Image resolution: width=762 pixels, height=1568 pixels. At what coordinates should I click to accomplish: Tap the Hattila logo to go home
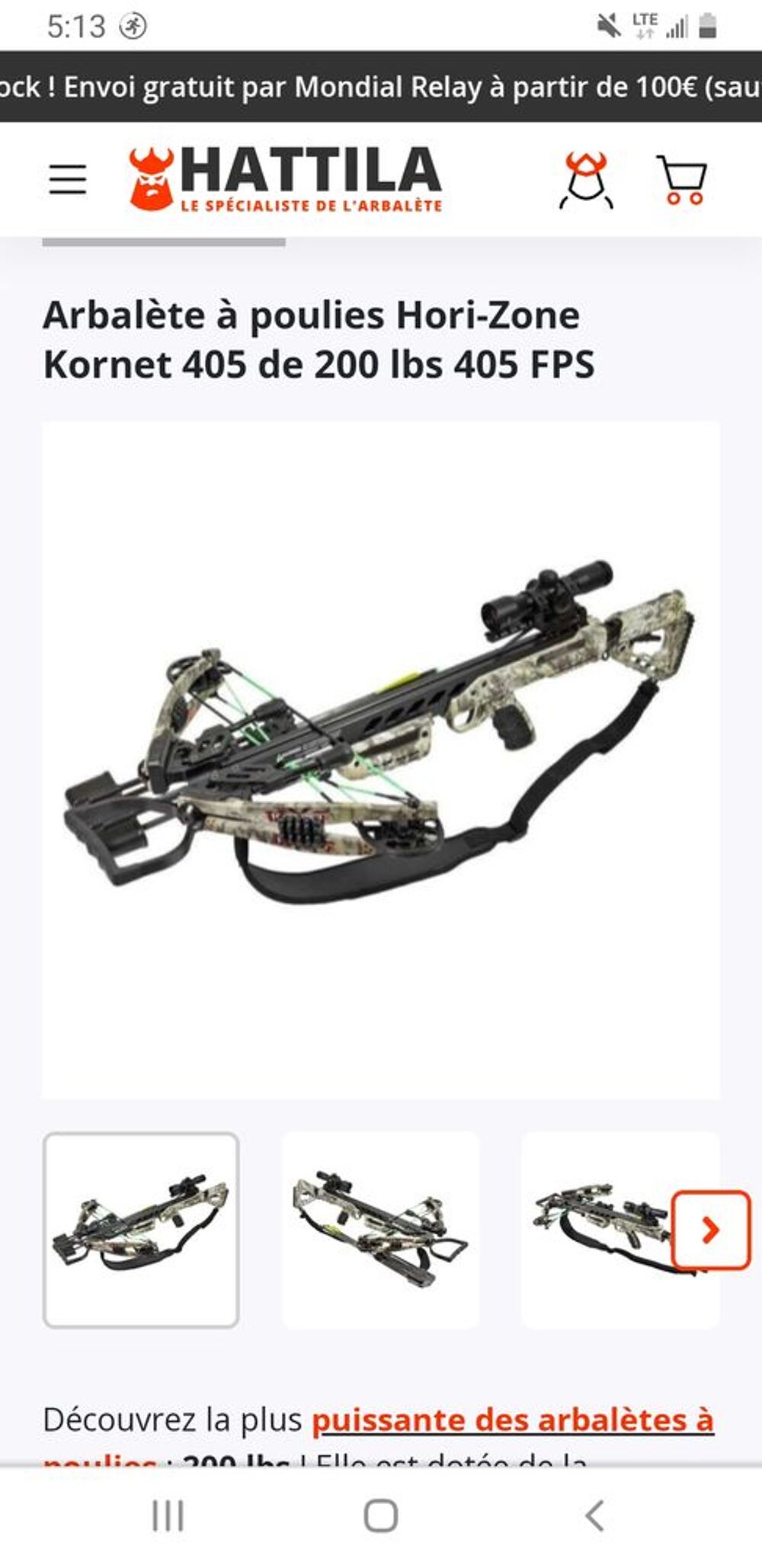point(286,179)
